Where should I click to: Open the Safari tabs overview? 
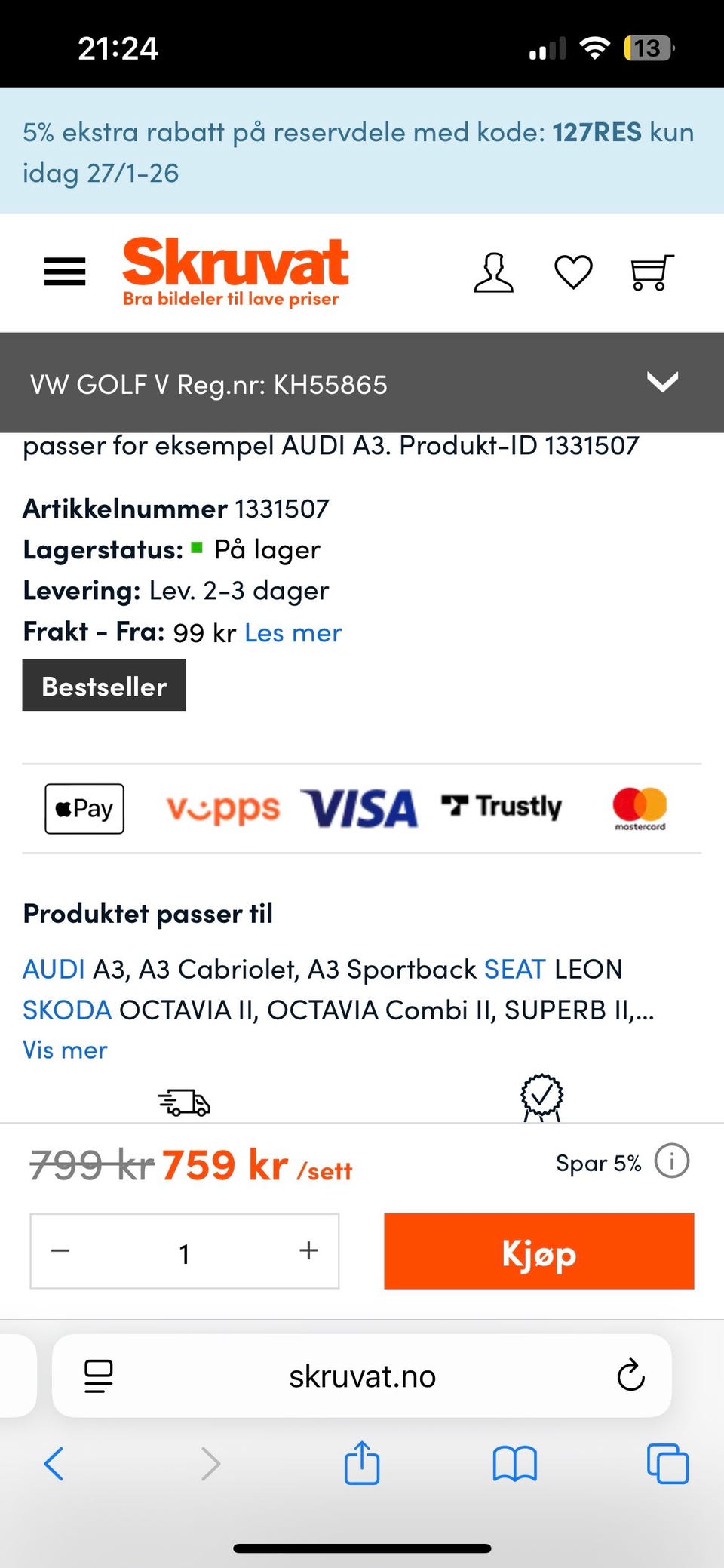click(x=667, y=1464)
